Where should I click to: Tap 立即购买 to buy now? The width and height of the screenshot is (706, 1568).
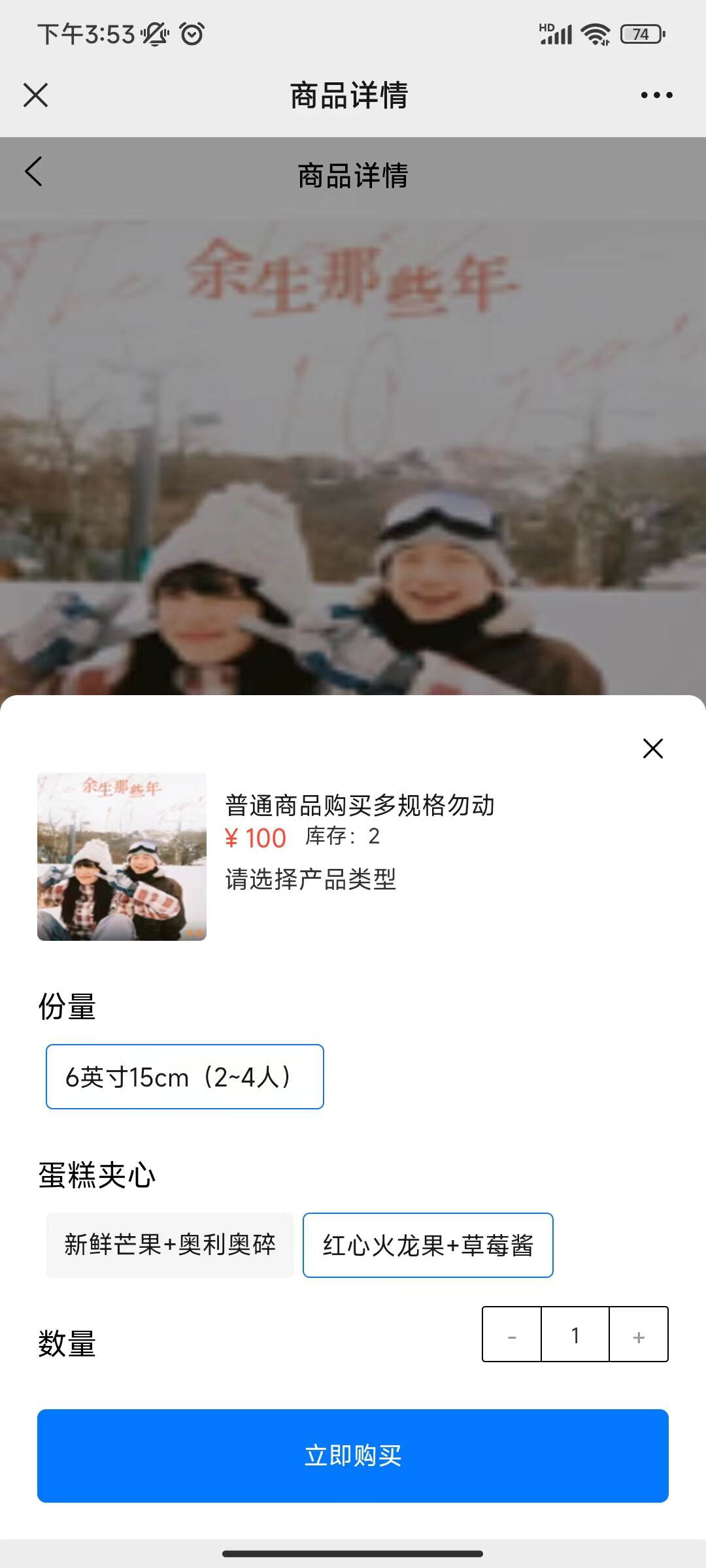pos(353,1456)
